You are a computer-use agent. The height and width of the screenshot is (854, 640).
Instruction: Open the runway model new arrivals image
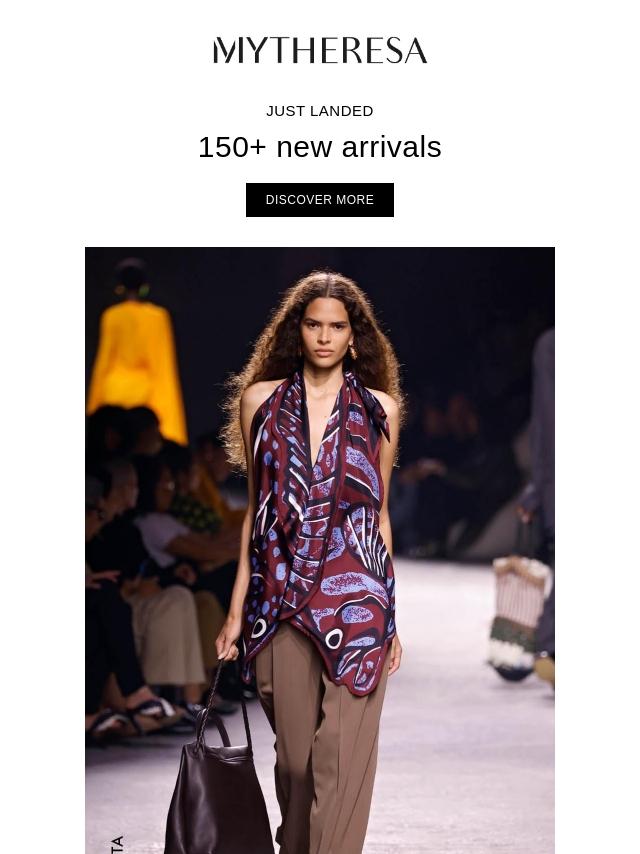320,550
